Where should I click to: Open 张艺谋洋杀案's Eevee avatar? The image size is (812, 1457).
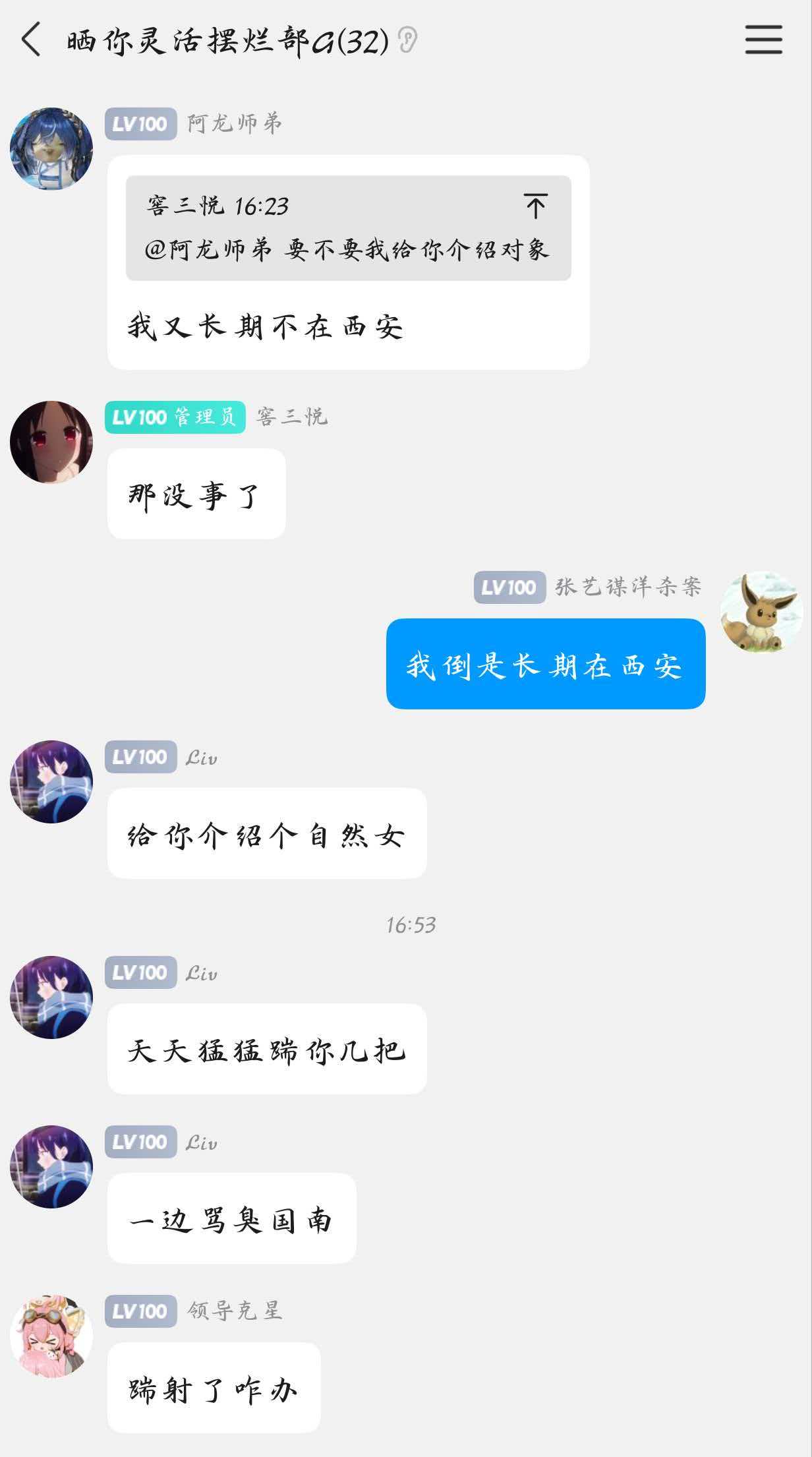click(x=761, y=612)
